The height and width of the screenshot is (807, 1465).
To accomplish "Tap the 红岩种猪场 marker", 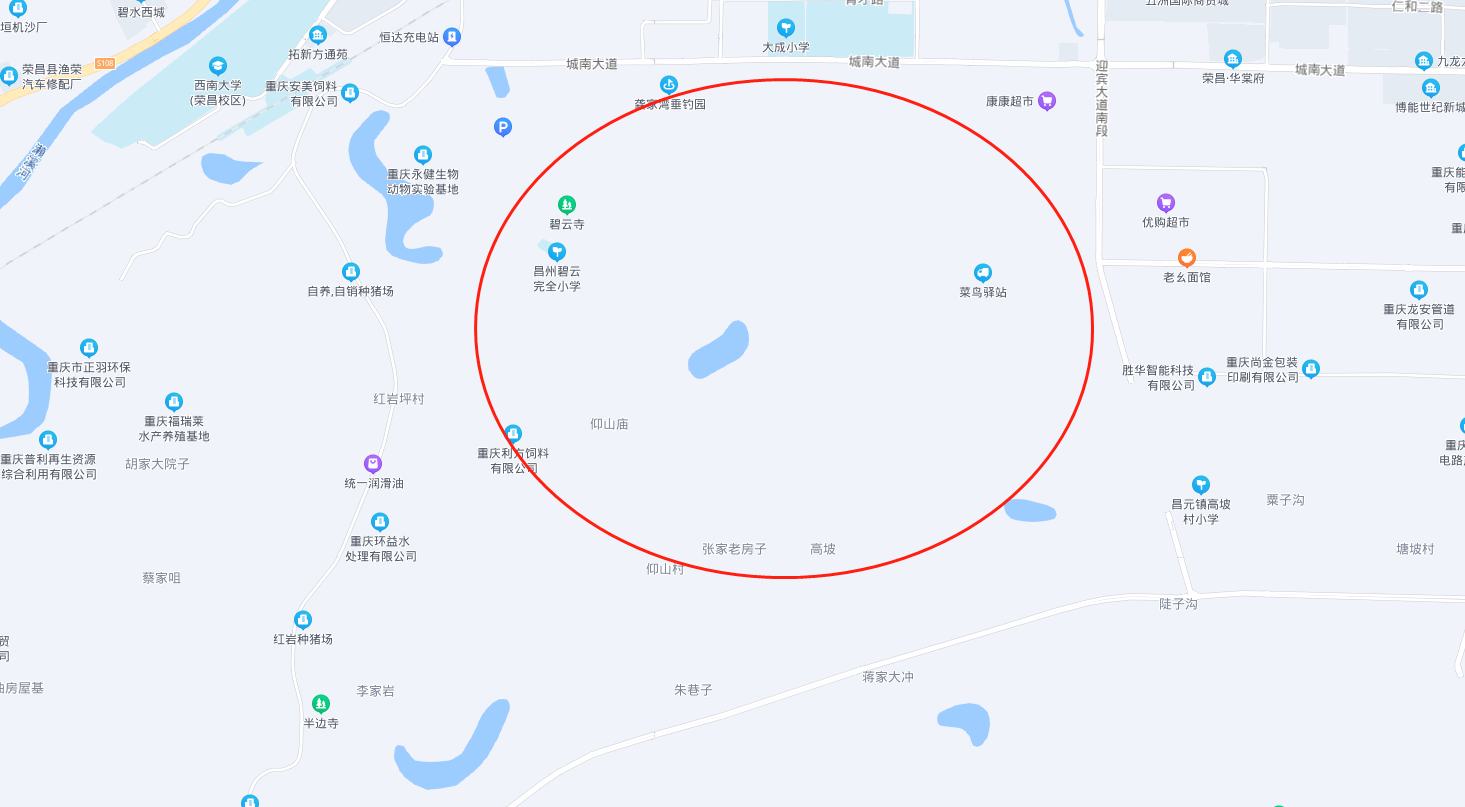I will tap(303, 620).
